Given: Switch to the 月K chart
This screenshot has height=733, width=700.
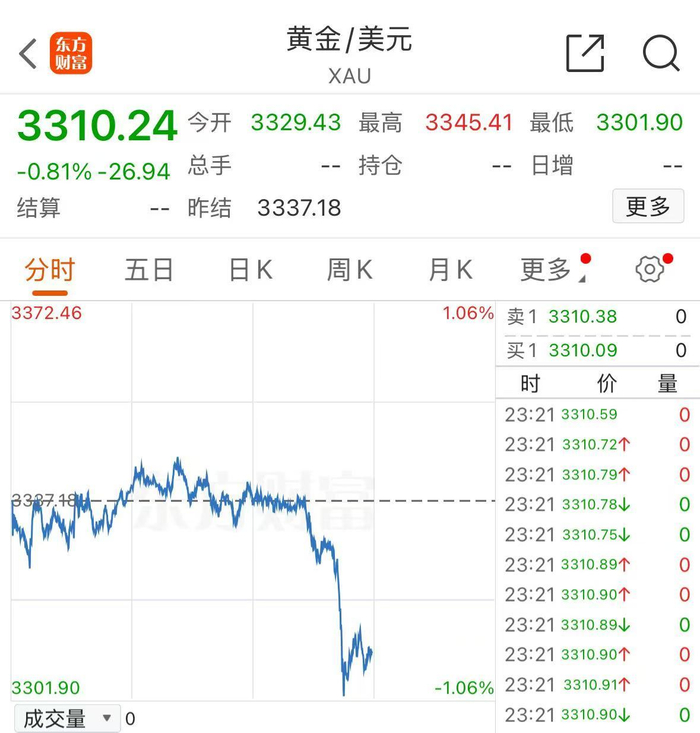Looking at the screenshot, I should click(450, 270).
